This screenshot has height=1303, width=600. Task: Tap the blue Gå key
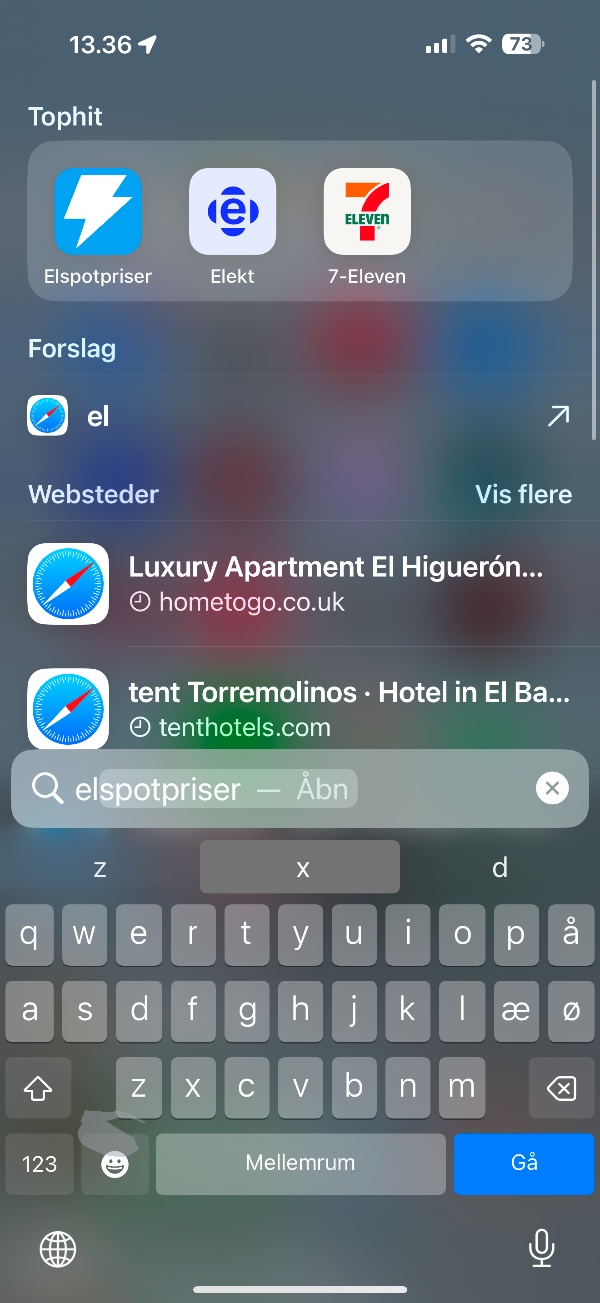click(x=524, y=1164)
